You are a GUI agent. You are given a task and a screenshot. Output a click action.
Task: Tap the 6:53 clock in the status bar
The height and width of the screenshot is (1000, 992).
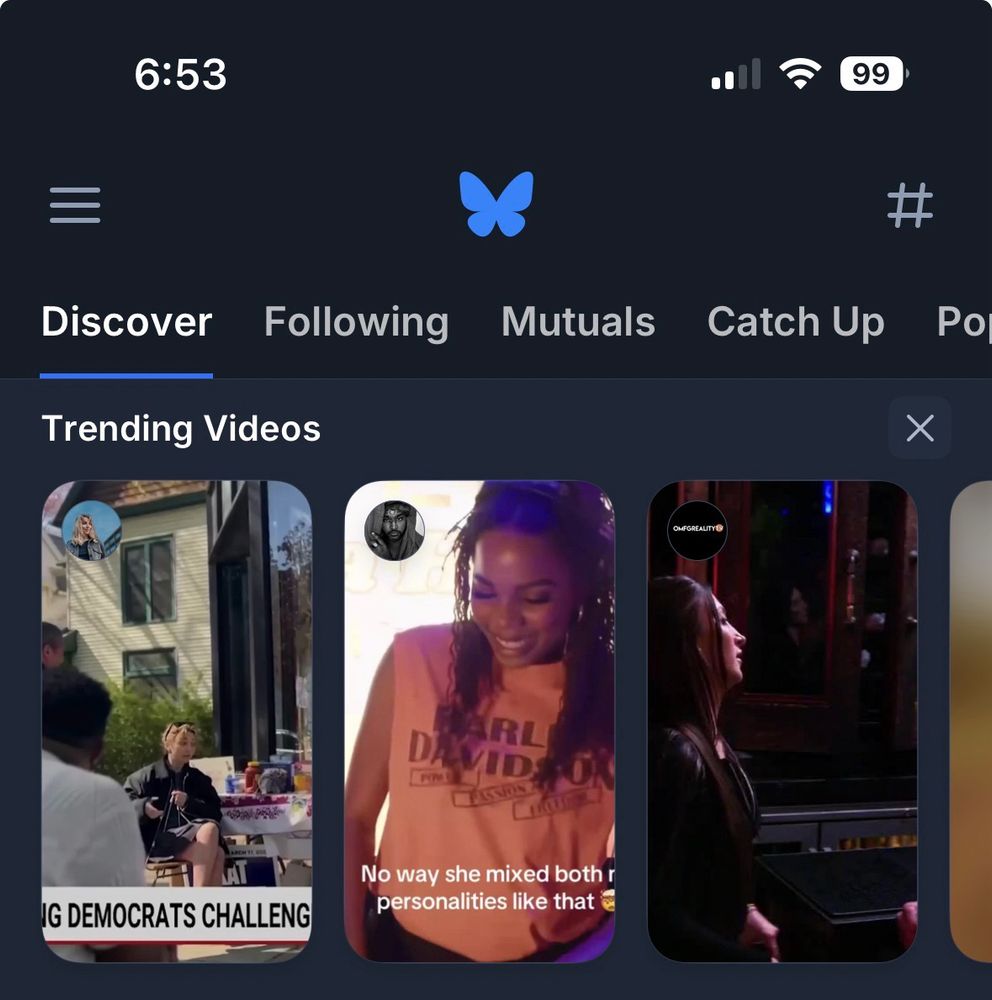click(178, 73)
